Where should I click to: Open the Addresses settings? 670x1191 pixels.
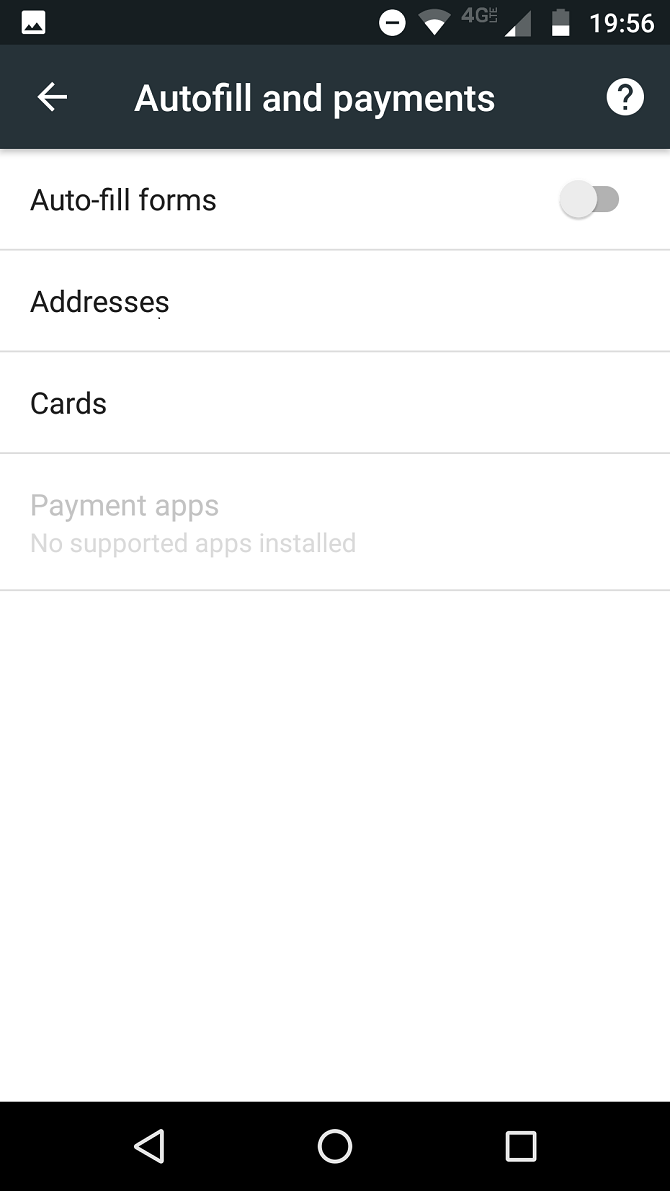point(100,302)
